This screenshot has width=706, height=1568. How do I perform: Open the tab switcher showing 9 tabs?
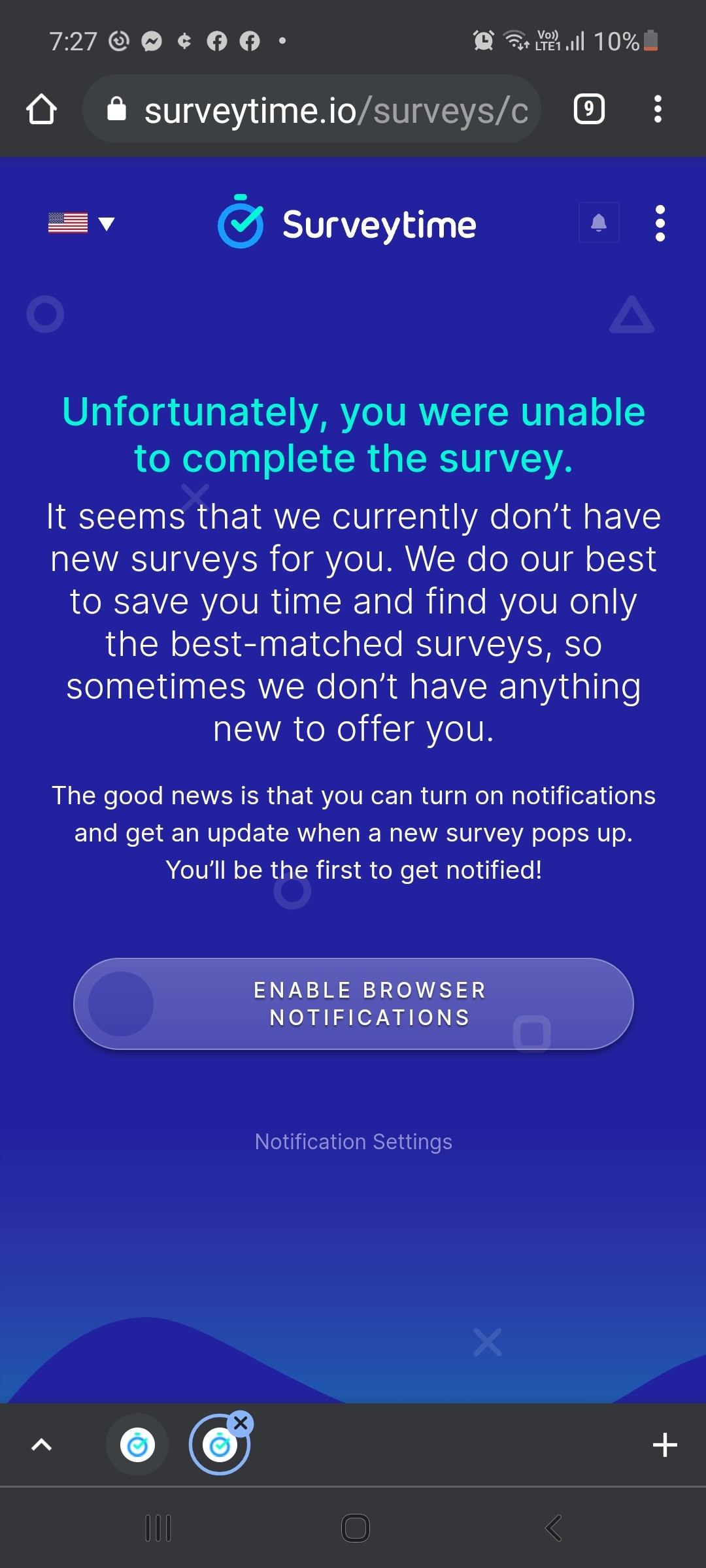click(x=589, y=109)
